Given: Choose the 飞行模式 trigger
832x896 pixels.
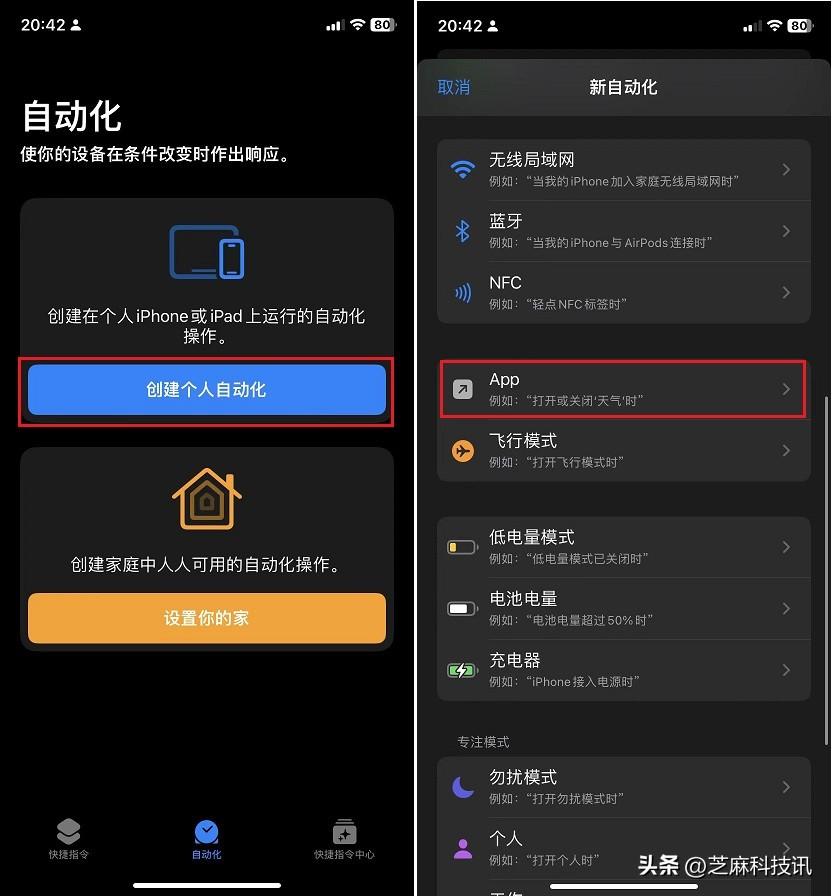Looking at the screenshot, I should pos(623,450).
